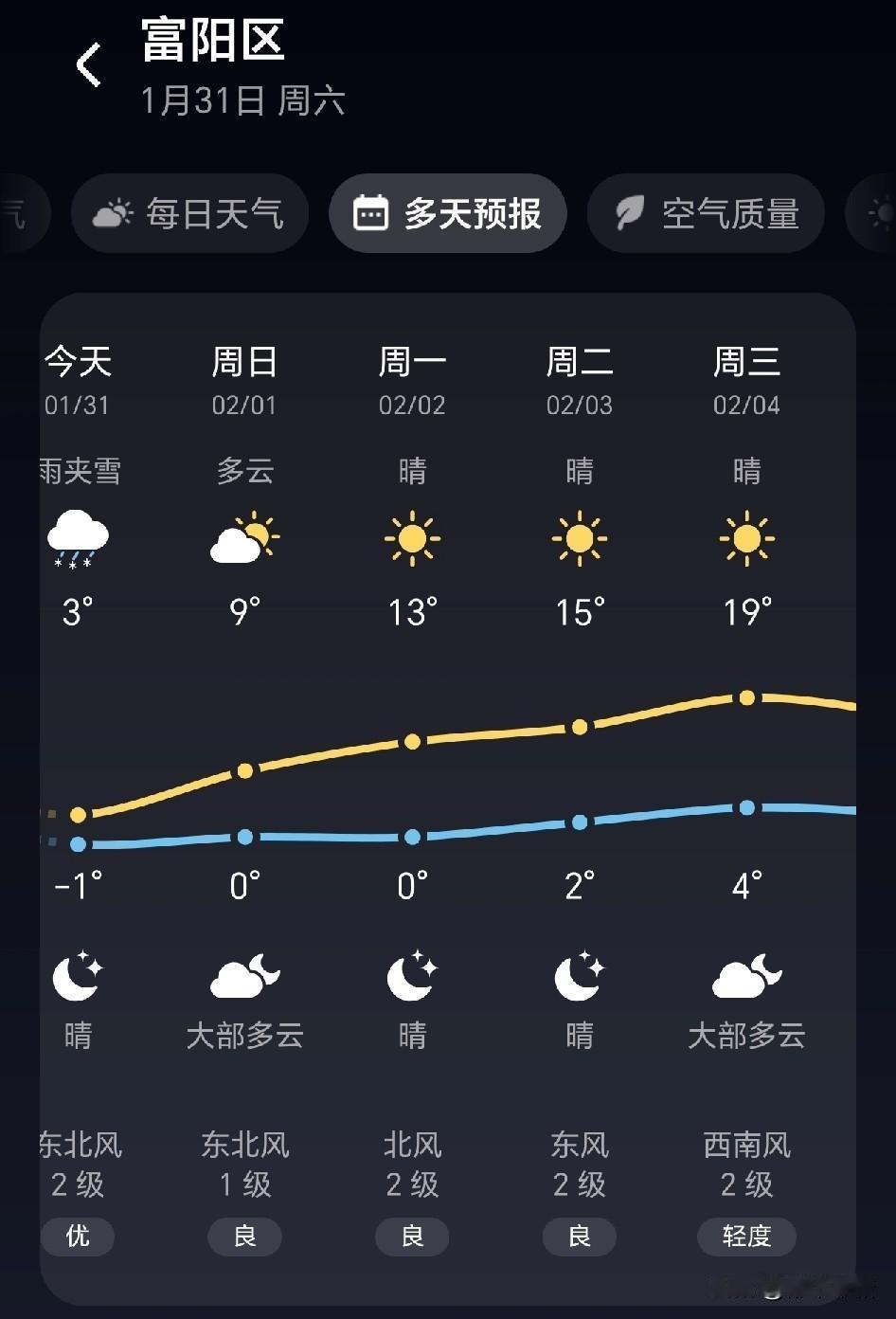Click the back arrow next to 富阳区

click(x=88, y=64)
